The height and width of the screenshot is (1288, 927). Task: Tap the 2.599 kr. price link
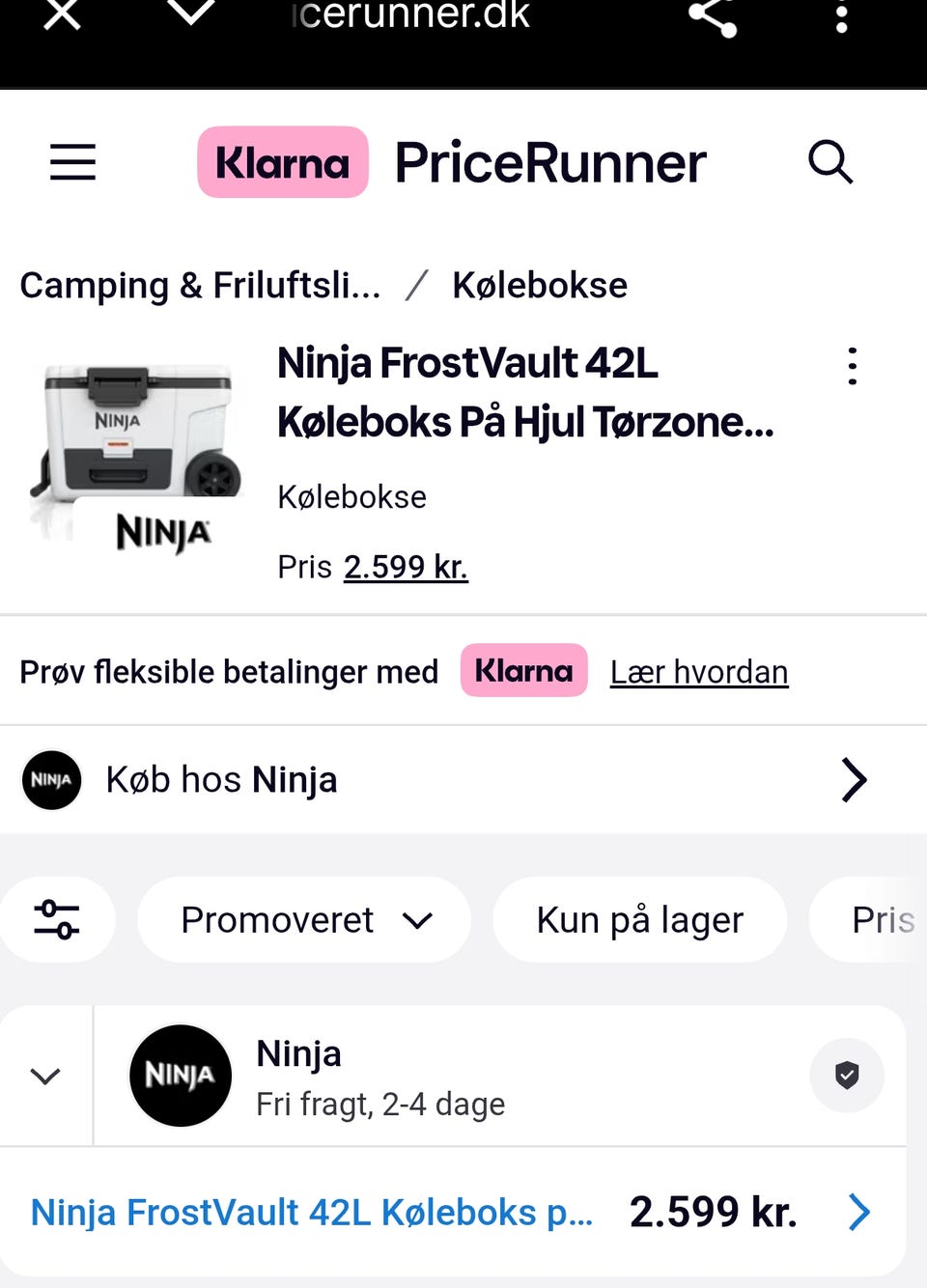coord(406,567)
